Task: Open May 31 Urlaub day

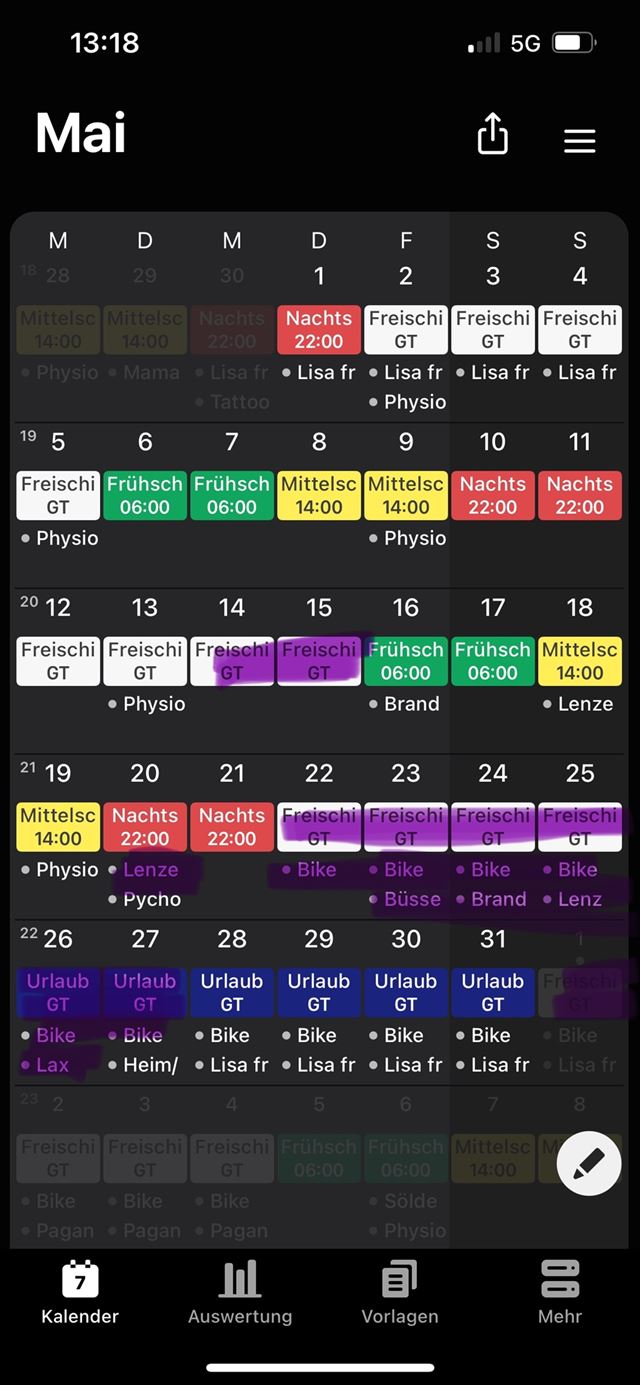Action: [x=493, y=1003]
